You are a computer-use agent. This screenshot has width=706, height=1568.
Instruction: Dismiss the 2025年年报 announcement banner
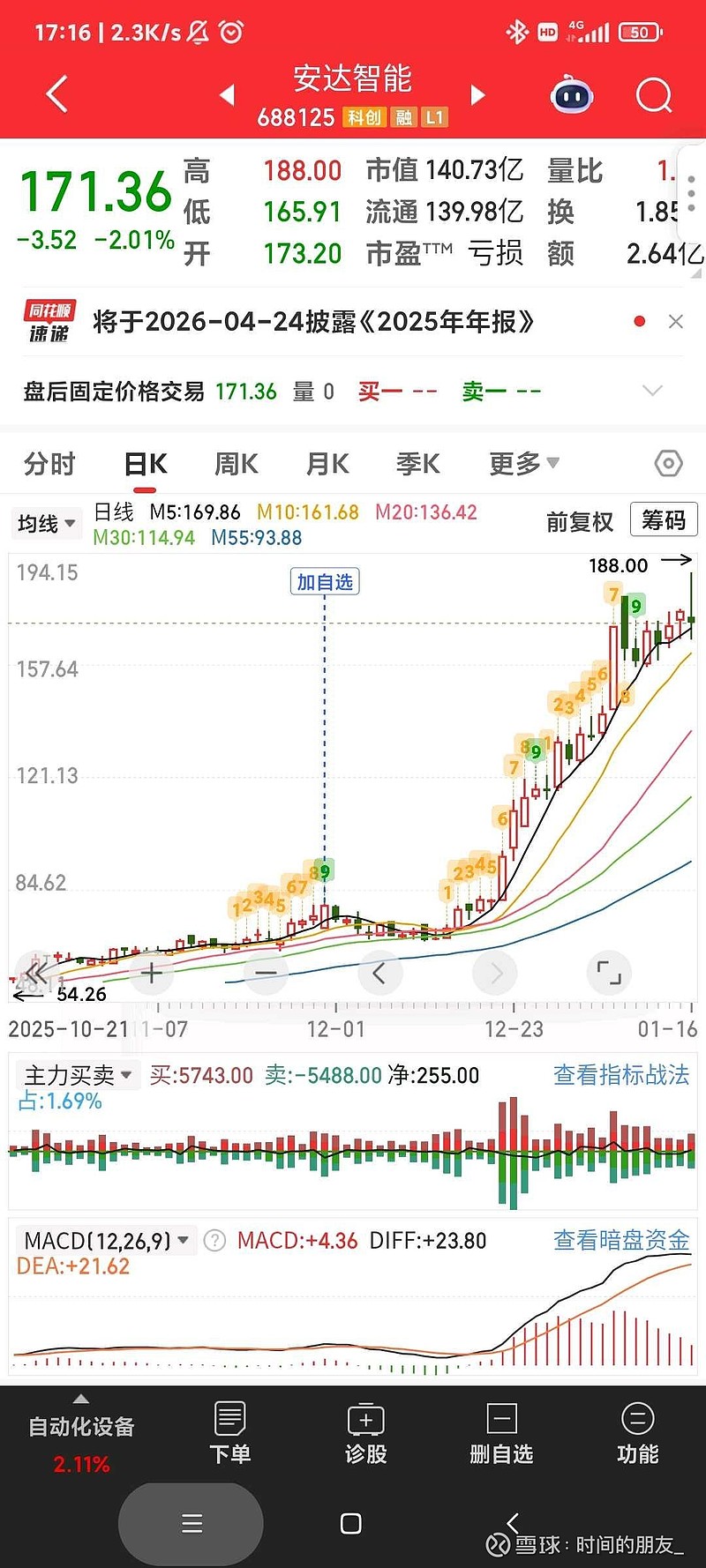coord(676,321)
